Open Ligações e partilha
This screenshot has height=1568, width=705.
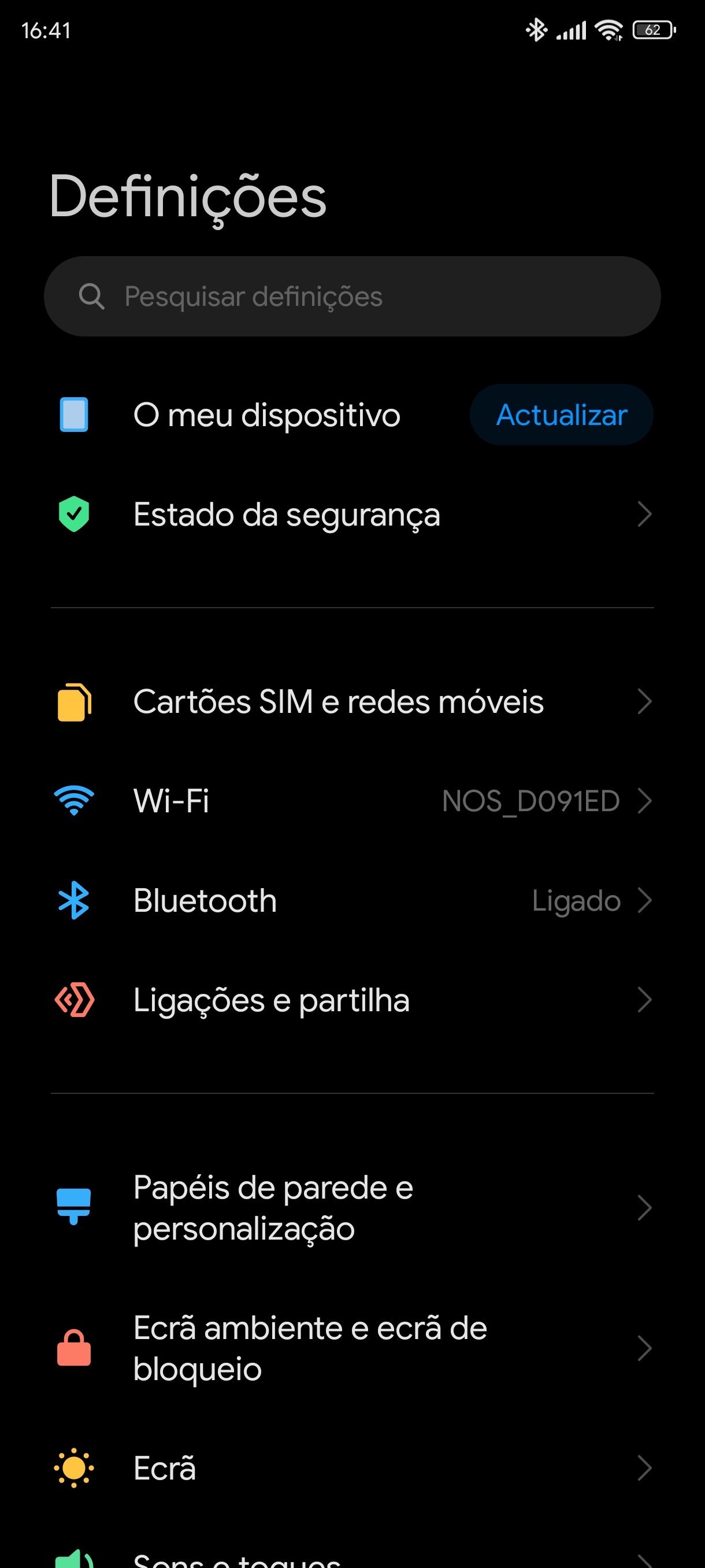pyautogui.click(x=352, y=1000)
